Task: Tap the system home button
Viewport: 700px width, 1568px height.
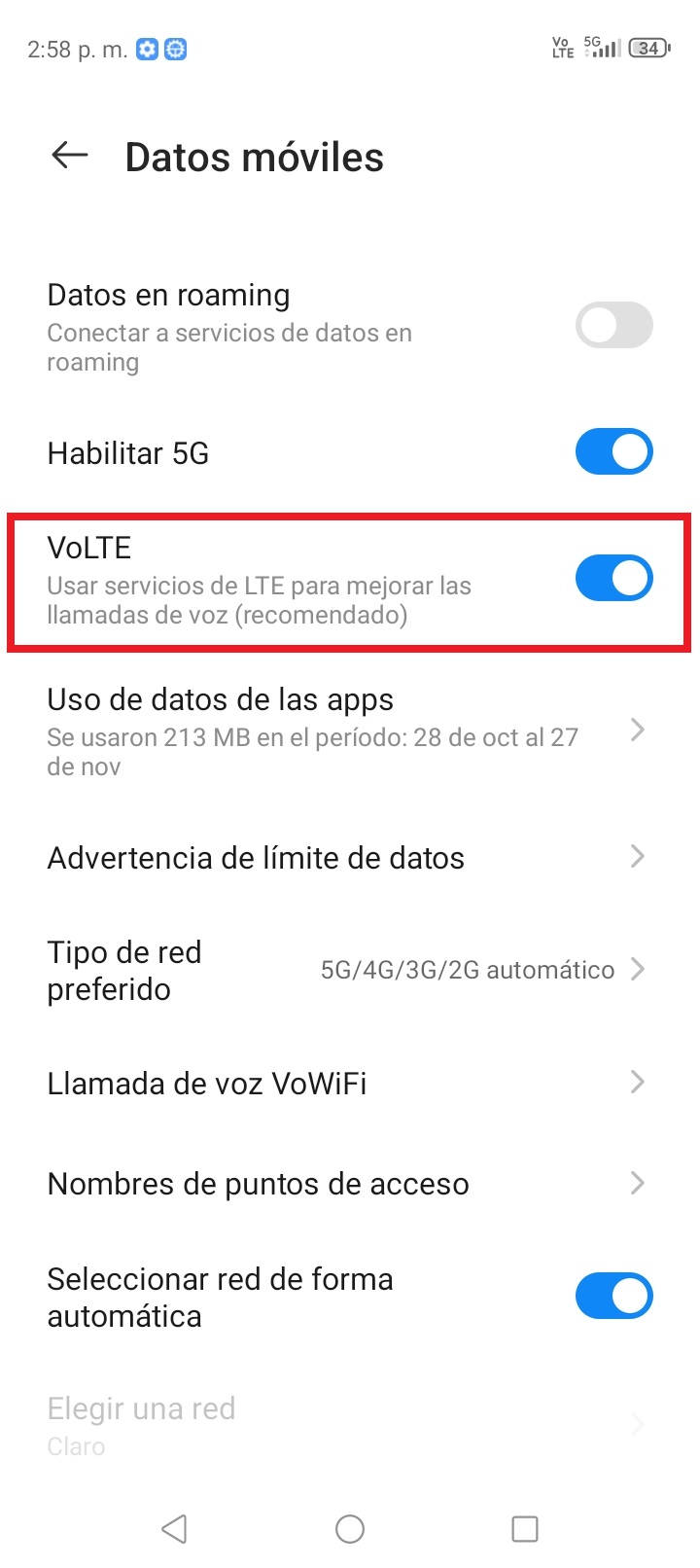Action: [x=350, y=1529]
